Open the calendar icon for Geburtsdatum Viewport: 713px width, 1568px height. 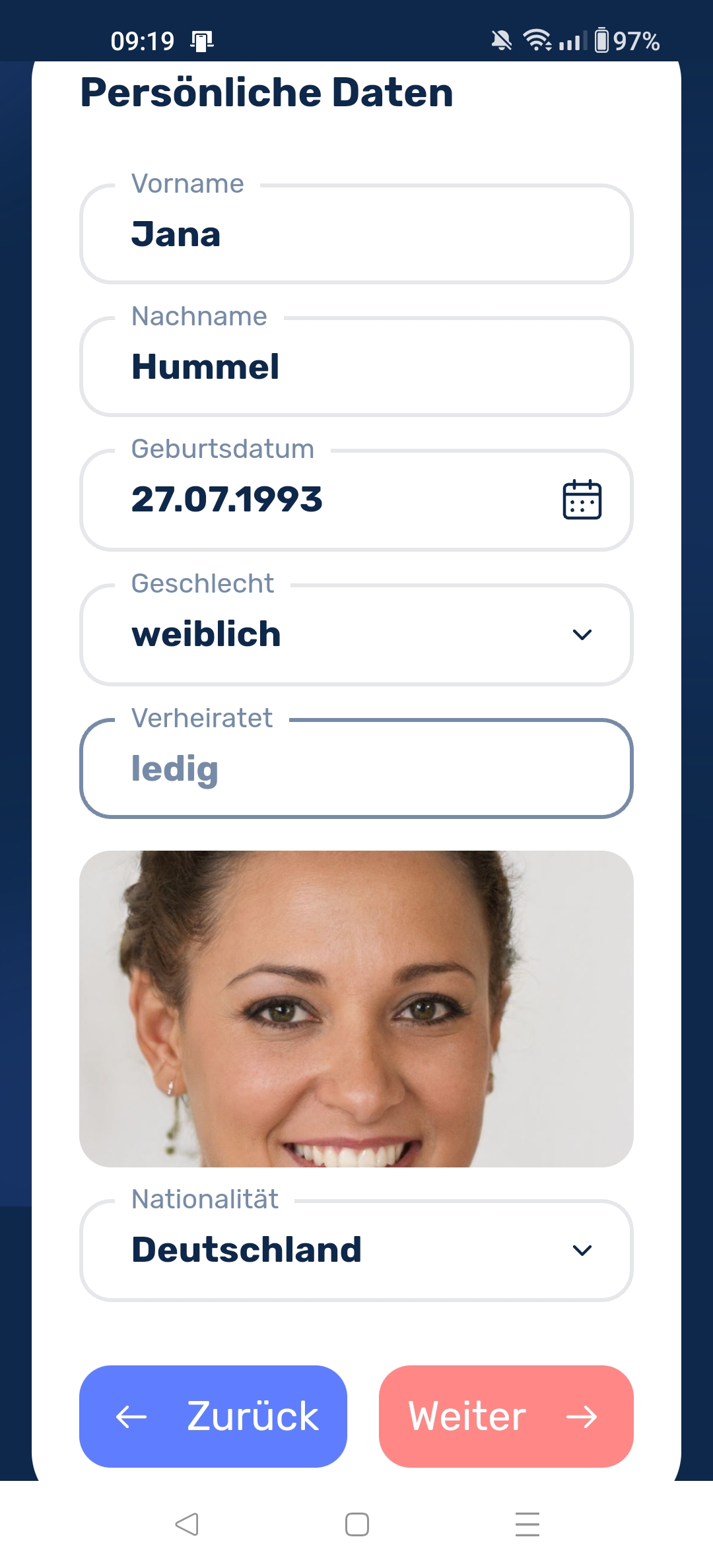click(582, 500)
